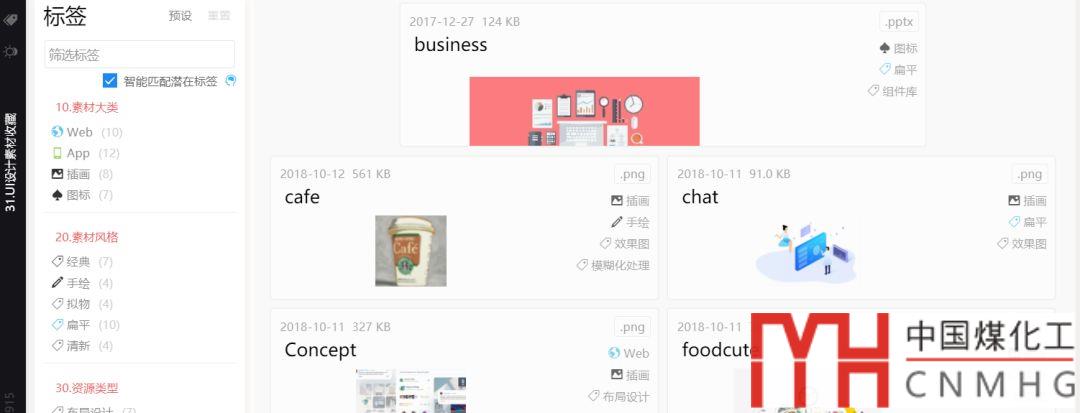
Task: Select the 拟物 style tag
Action: tap(78, 304)
